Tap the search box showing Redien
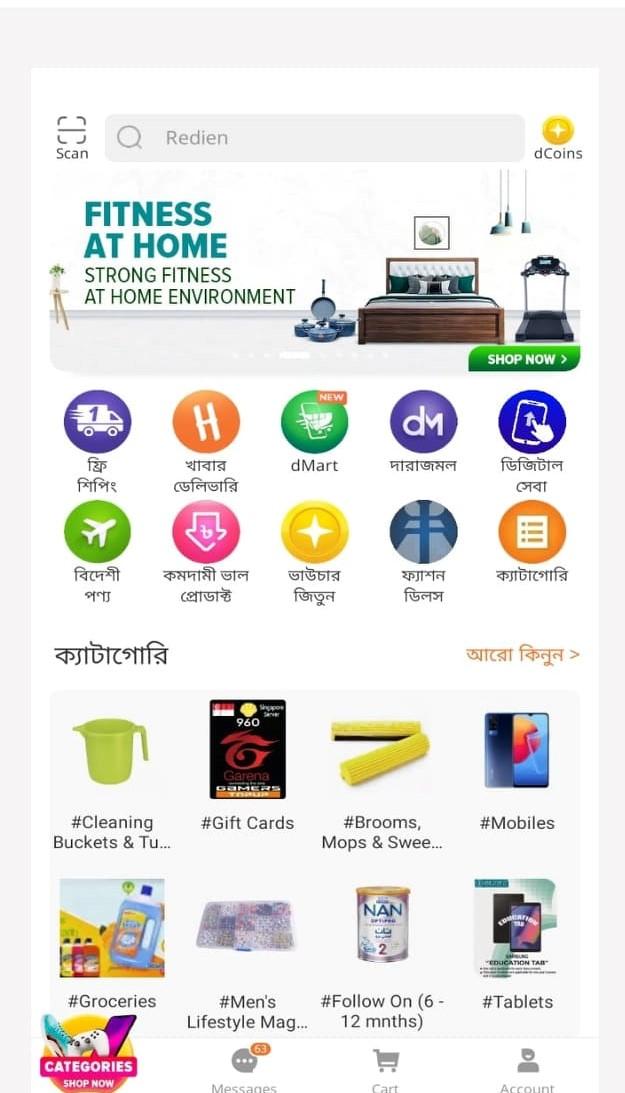 click(x=314, y=138)
